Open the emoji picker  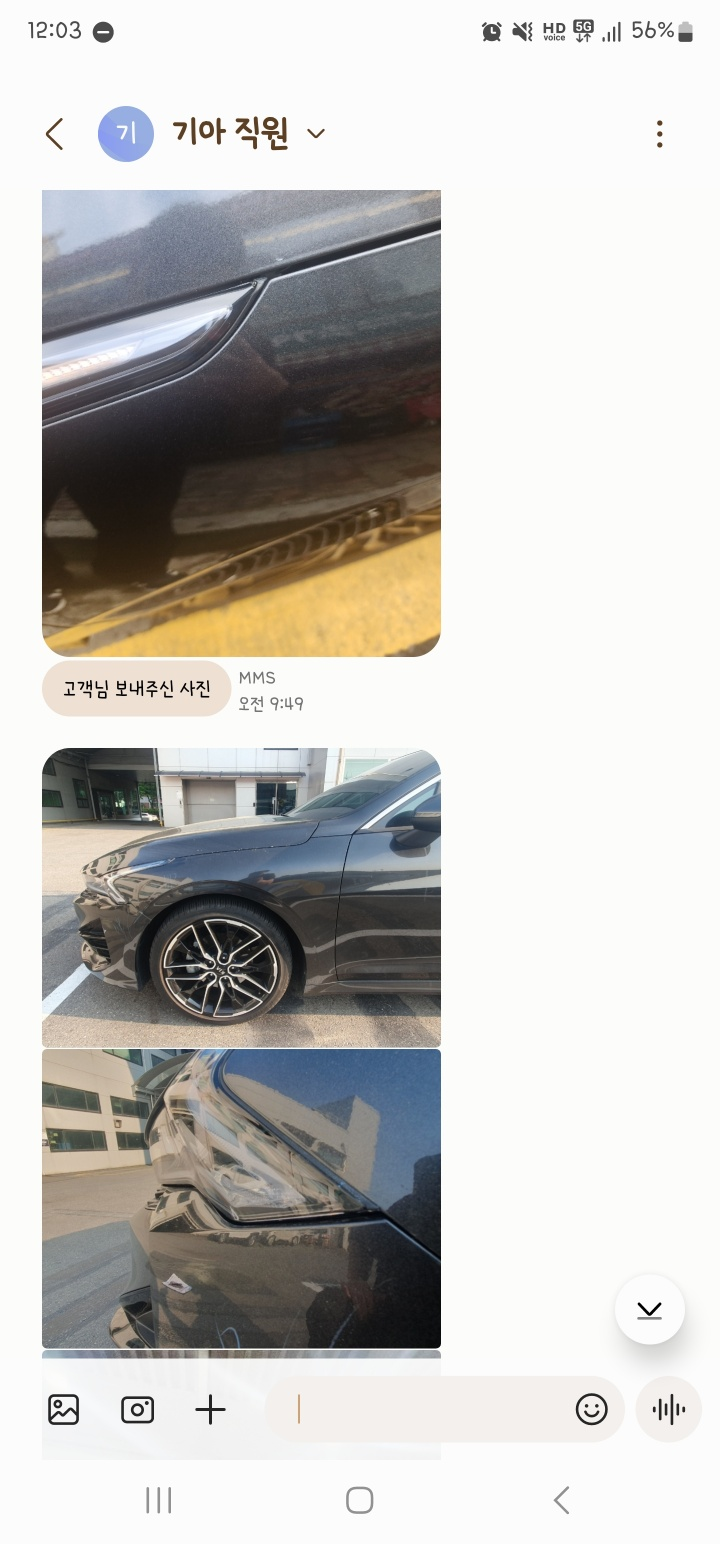592,1410
